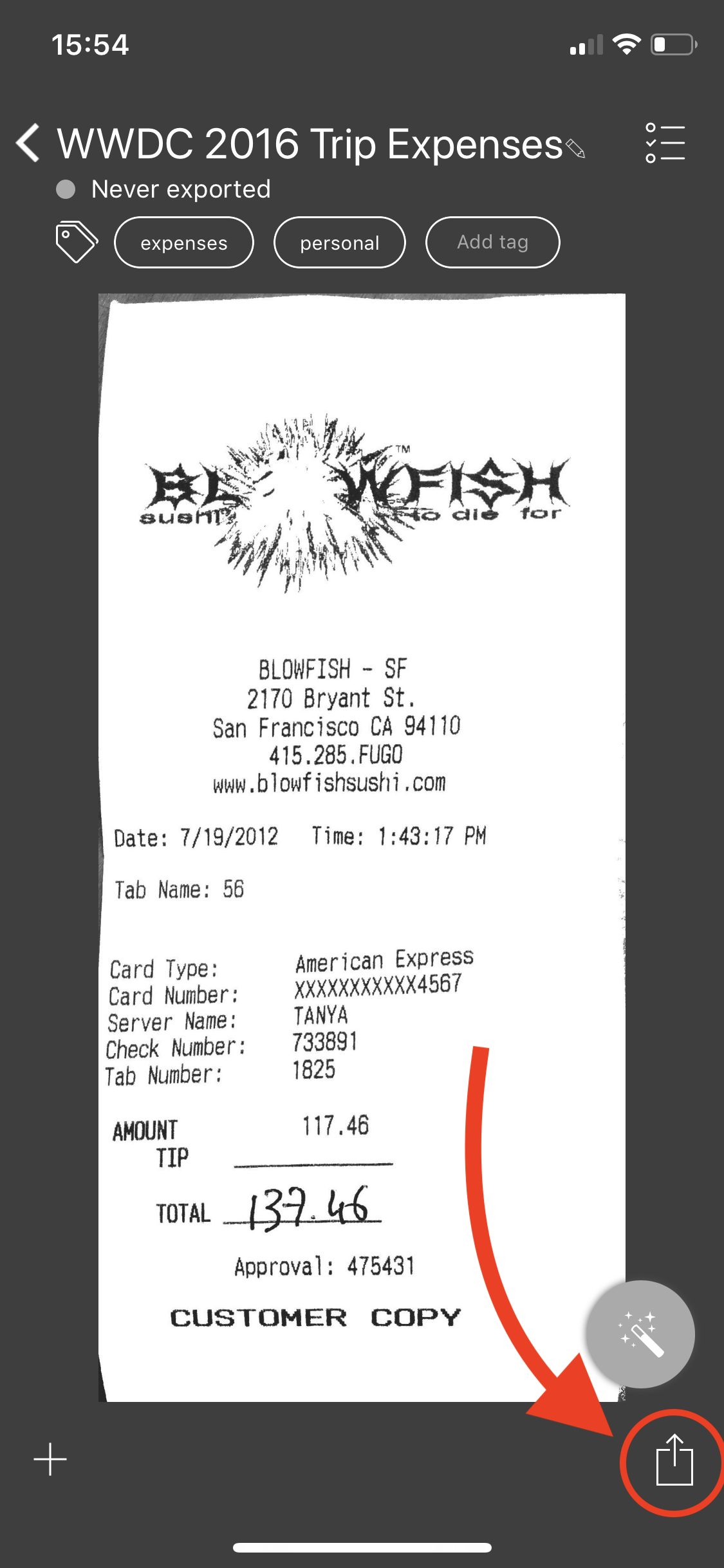Tap the share export icon

(x=674, y=1460)
